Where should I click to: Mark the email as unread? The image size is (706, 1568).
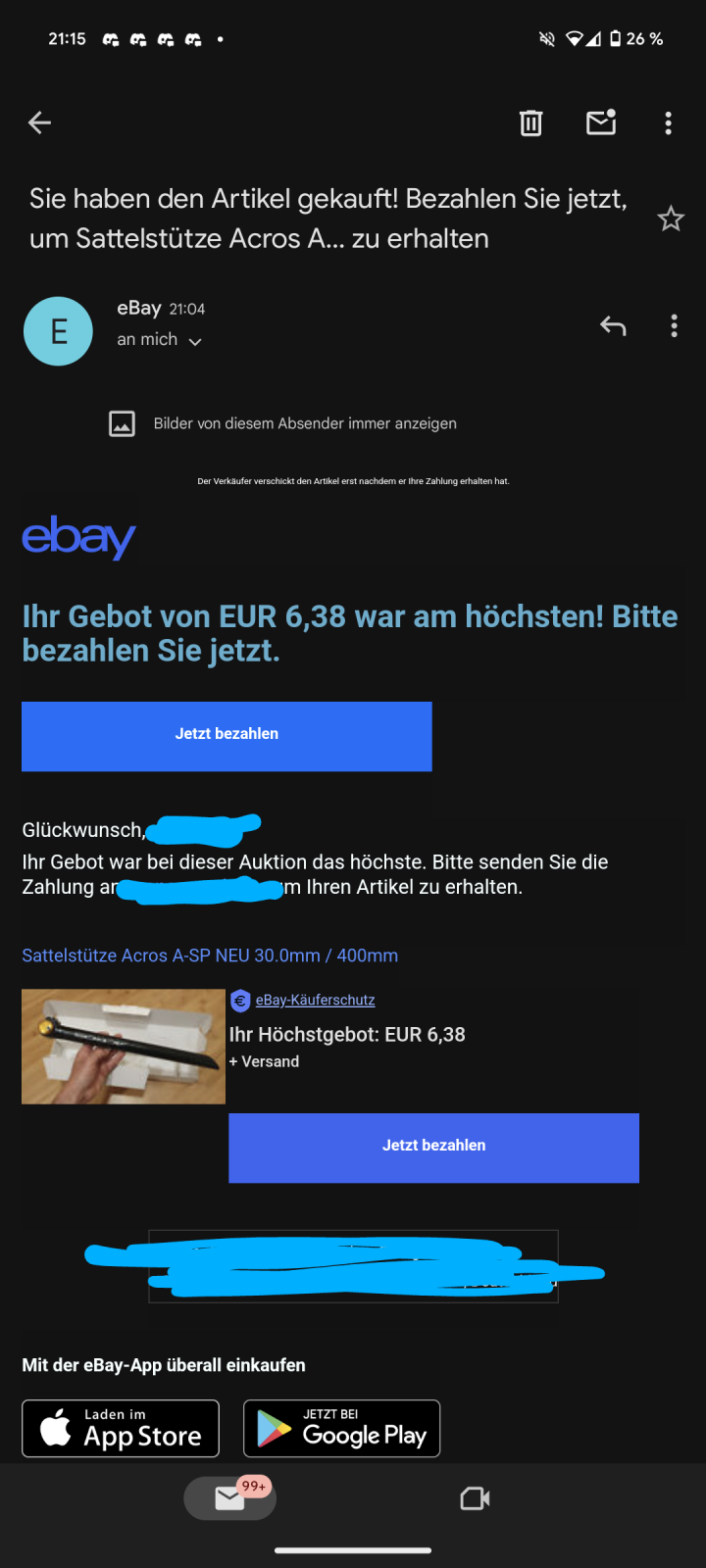pyautogui.click(x=600, y=122)
